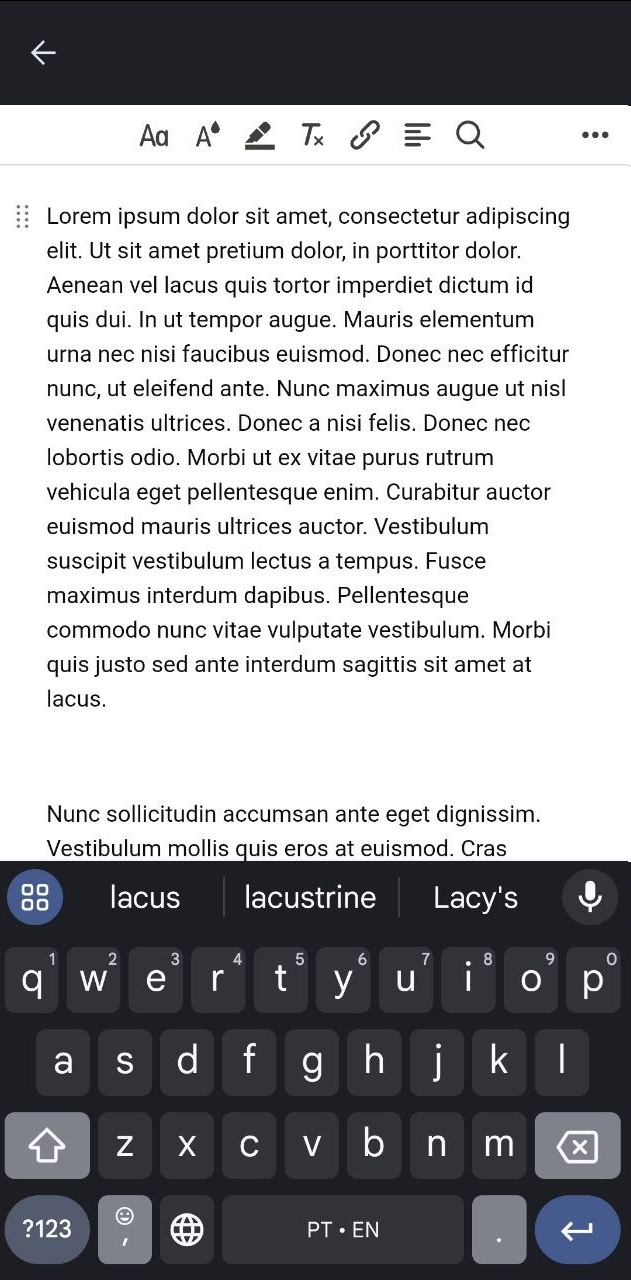Viewport: 631px width, 1280px height.
Task: Start voice typing with the microphone
Action: click(590, 897)
